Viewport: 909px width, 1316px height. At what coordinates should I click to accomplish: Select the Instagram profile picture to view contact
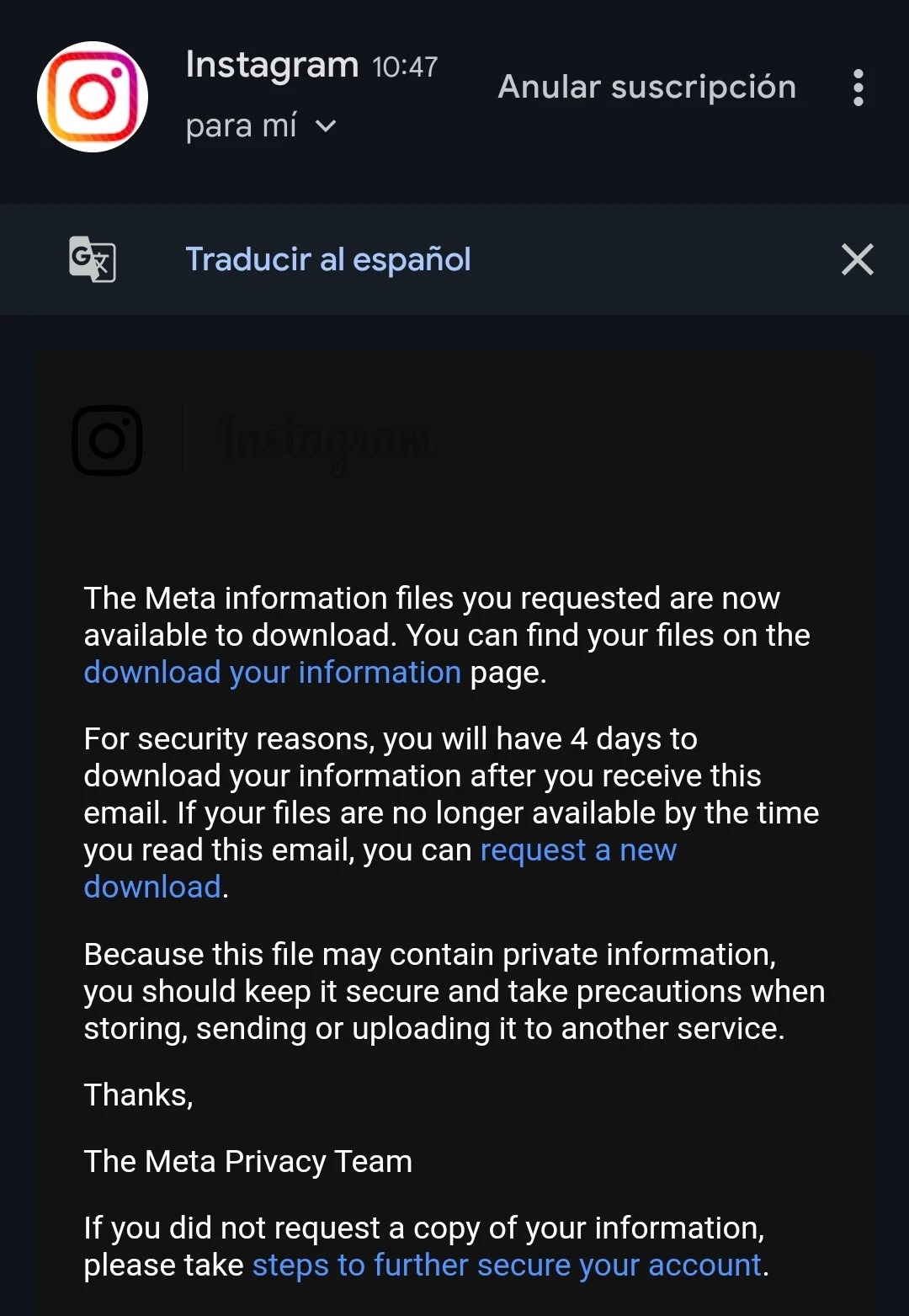pyautogui.click(x=93, y=96)
